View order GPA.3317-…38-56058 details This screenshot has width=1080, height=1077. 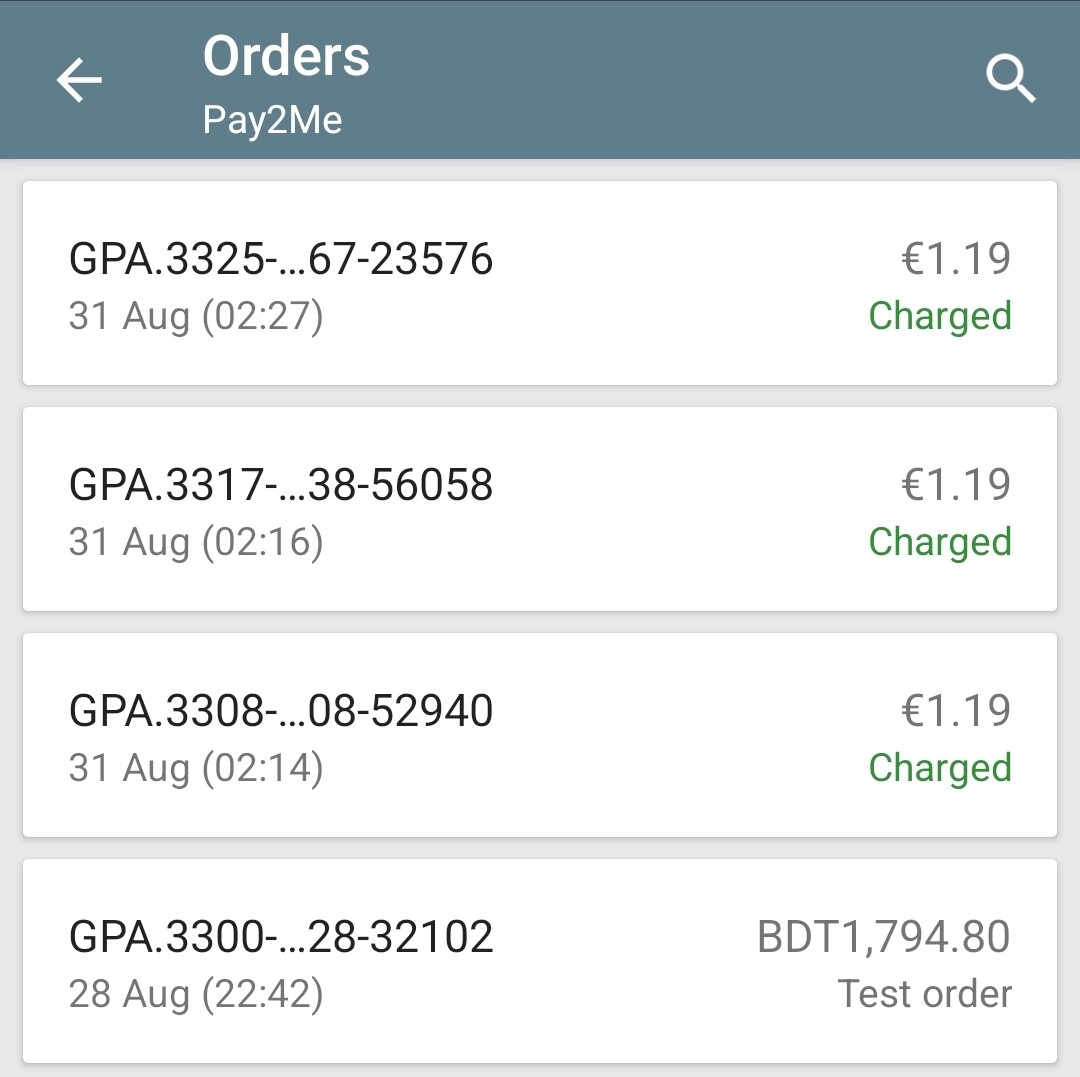coord(540,509)
